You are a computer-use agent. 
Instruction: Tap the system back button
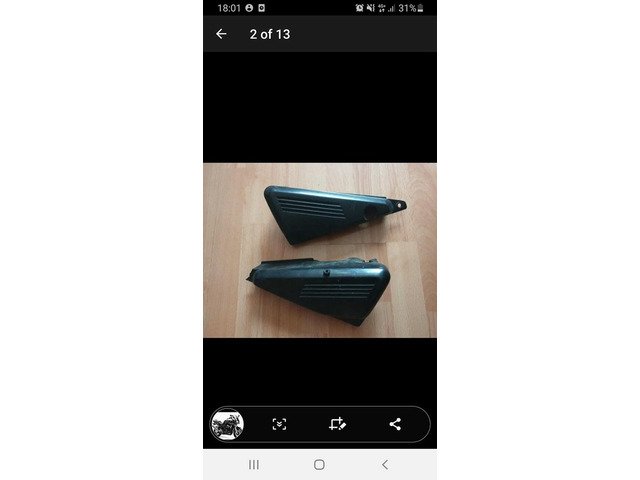(x=385, y=465)
